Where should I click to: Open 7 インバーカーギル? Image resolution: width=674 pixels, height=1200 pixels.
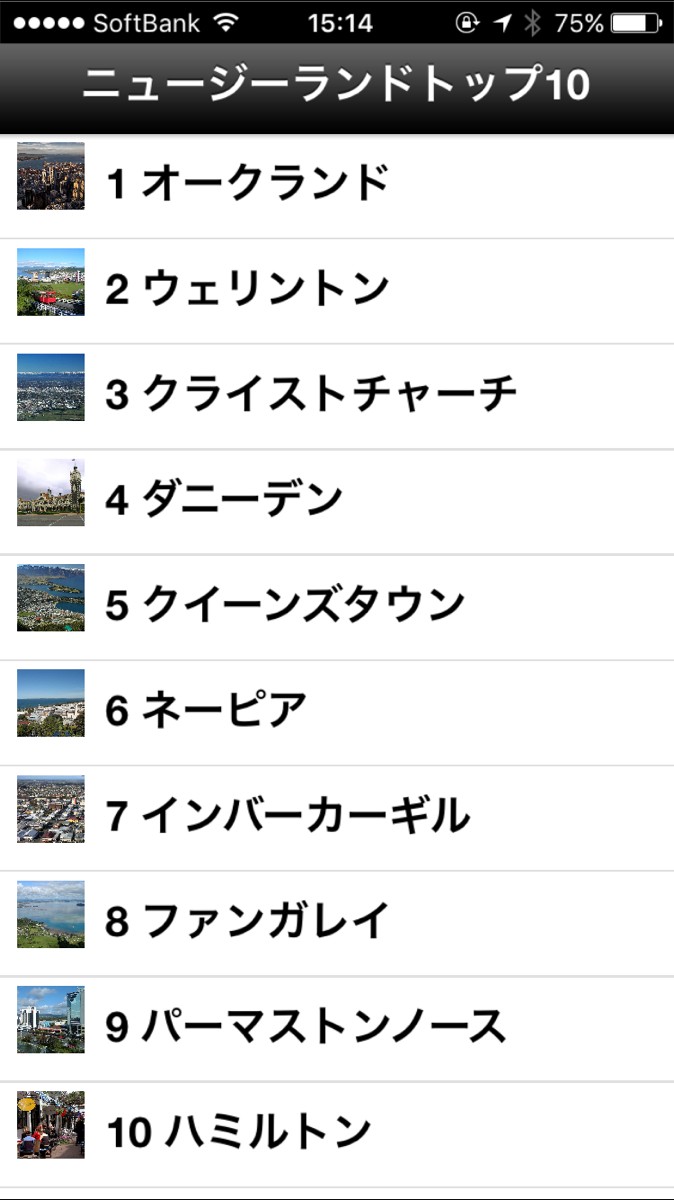pyautogui.click(x=288, y=817)
